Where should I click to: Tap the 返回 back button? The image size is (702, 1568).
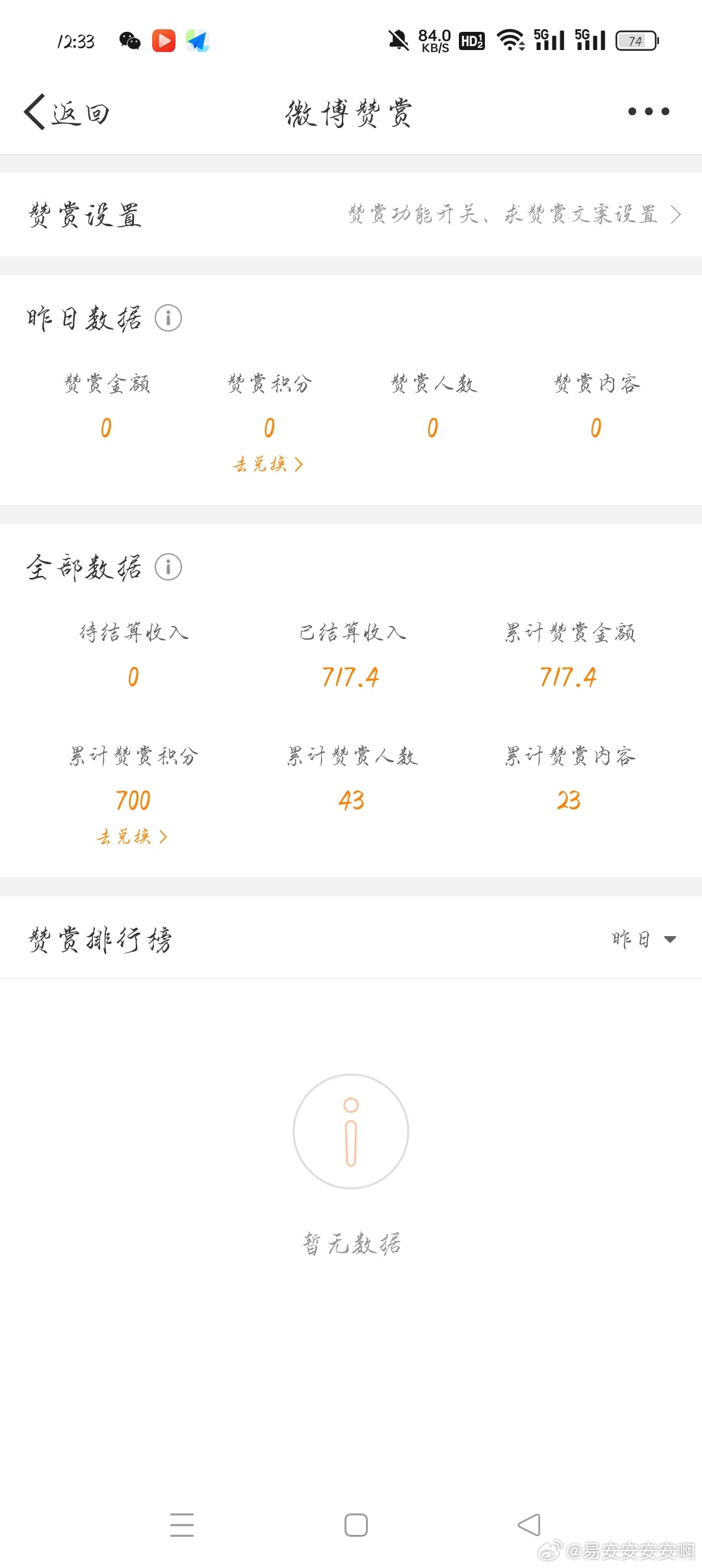pos(66,112)
